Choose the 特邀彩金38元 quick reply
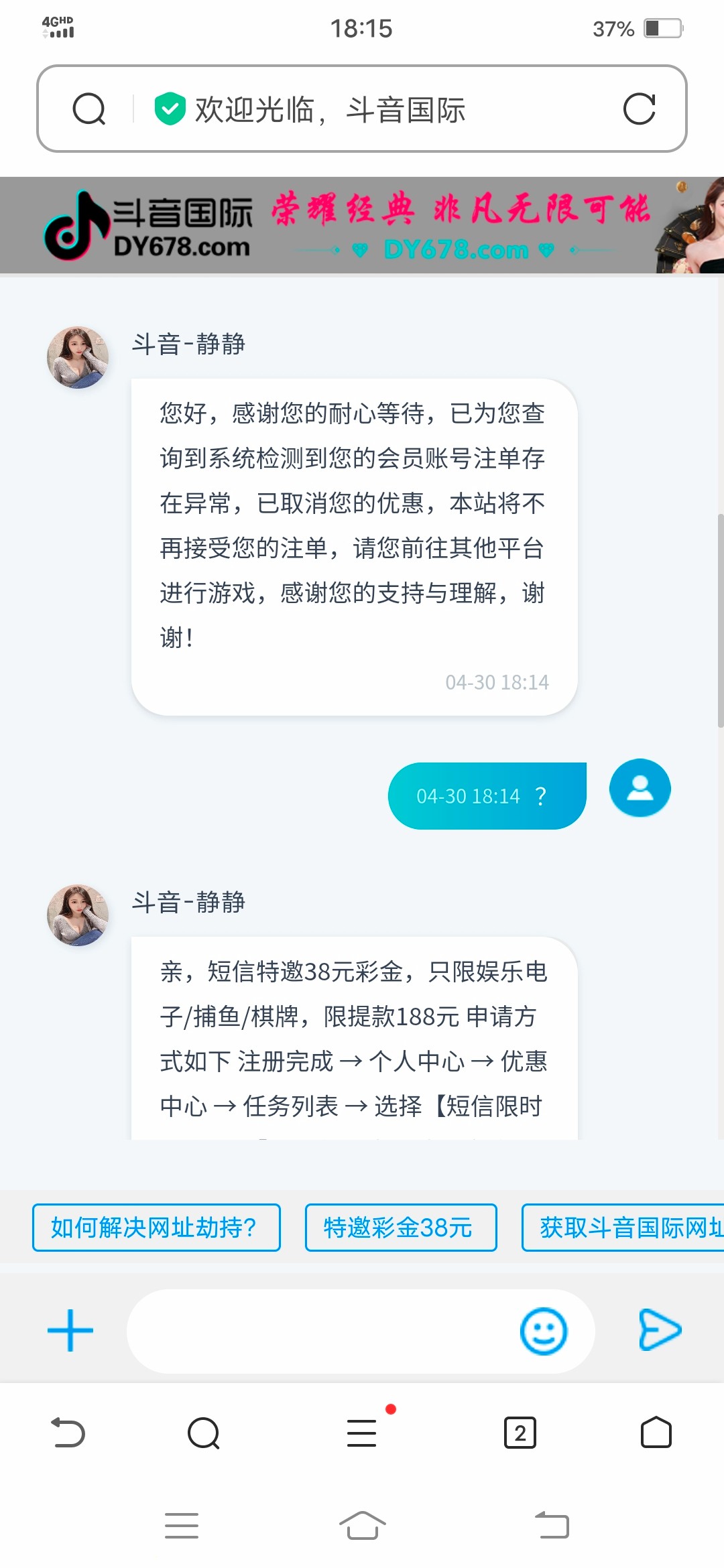This screenshot has width=724, height=1568. tap(400, 1228)
